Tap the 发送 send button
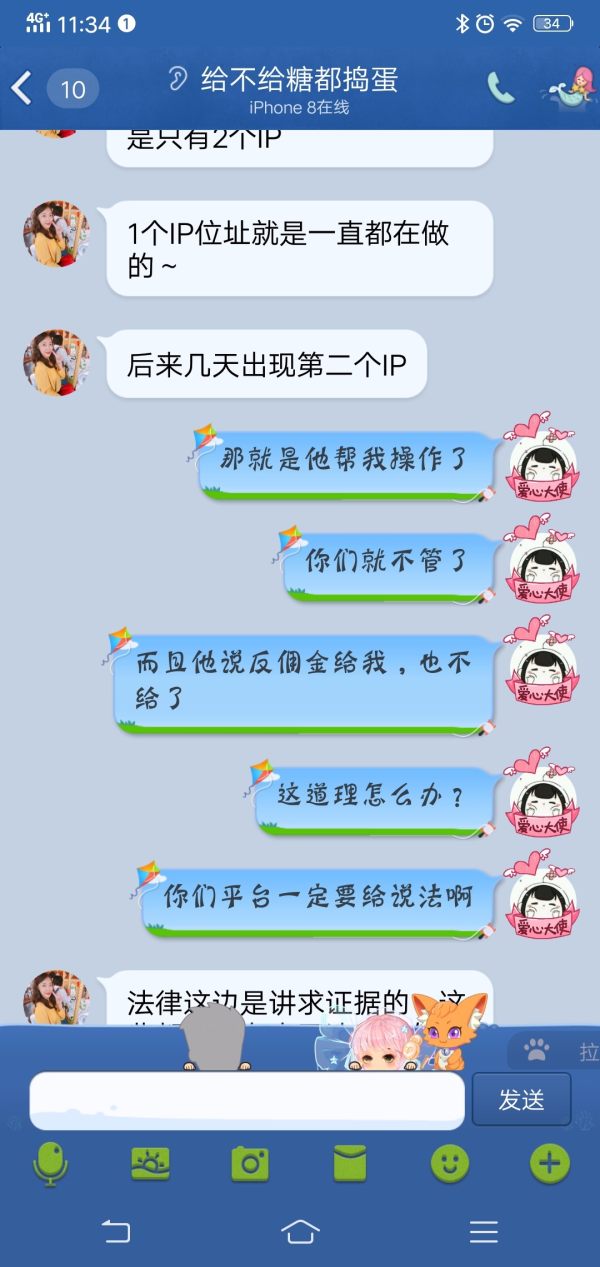The image size is (600, 1267). click(521, 1100)
